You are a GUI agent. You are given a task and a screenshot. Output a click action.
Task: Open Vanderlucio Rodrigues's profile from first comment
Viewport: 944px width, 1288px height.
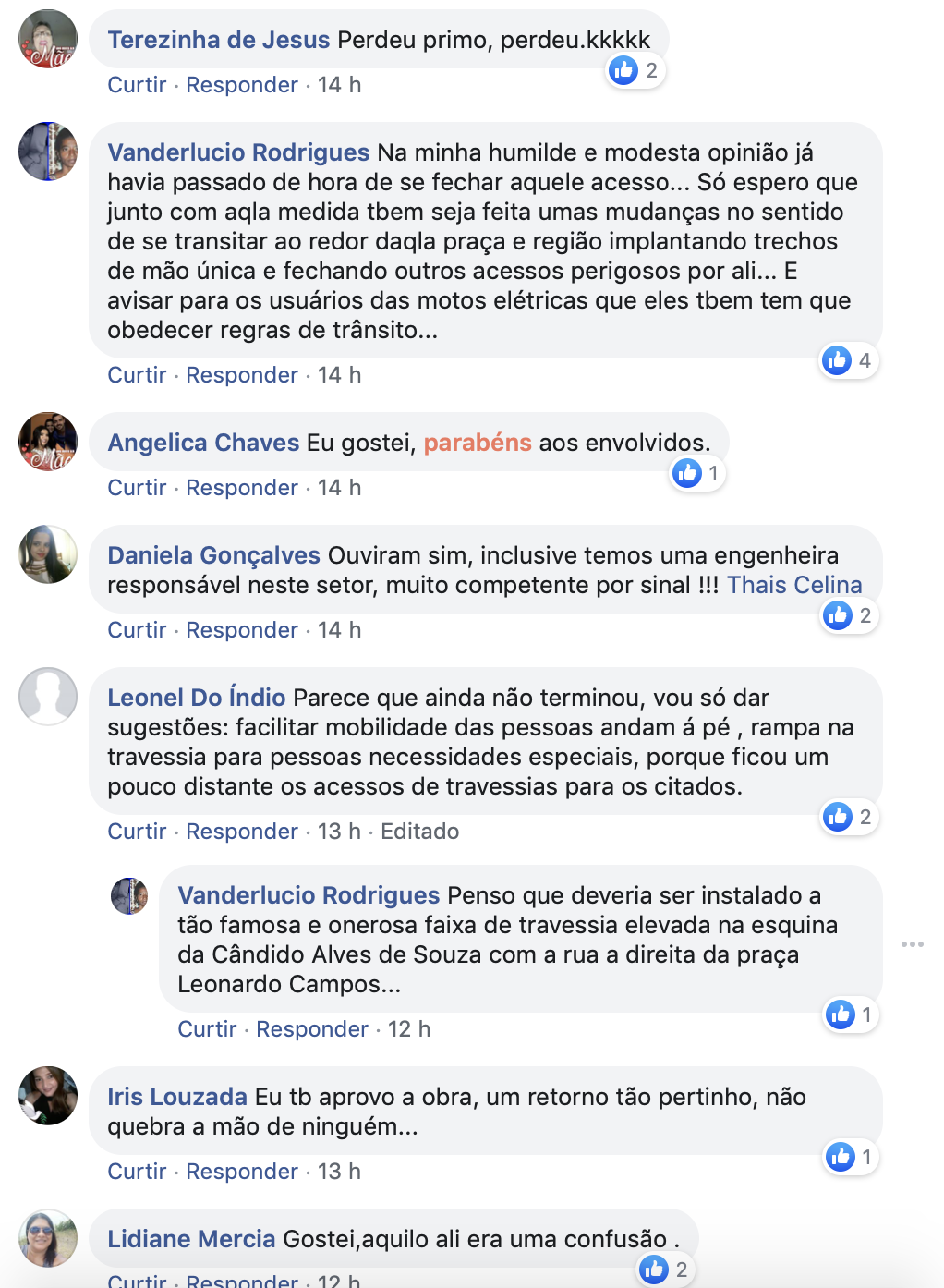point(238,152)
